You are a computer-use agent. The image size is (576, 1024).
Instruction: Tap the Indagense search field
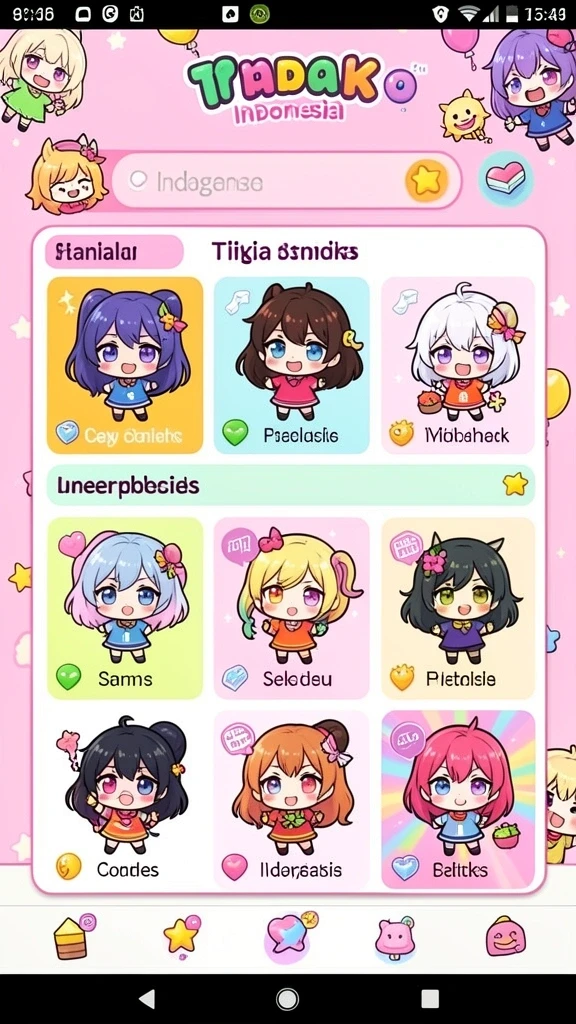[286, 180]
